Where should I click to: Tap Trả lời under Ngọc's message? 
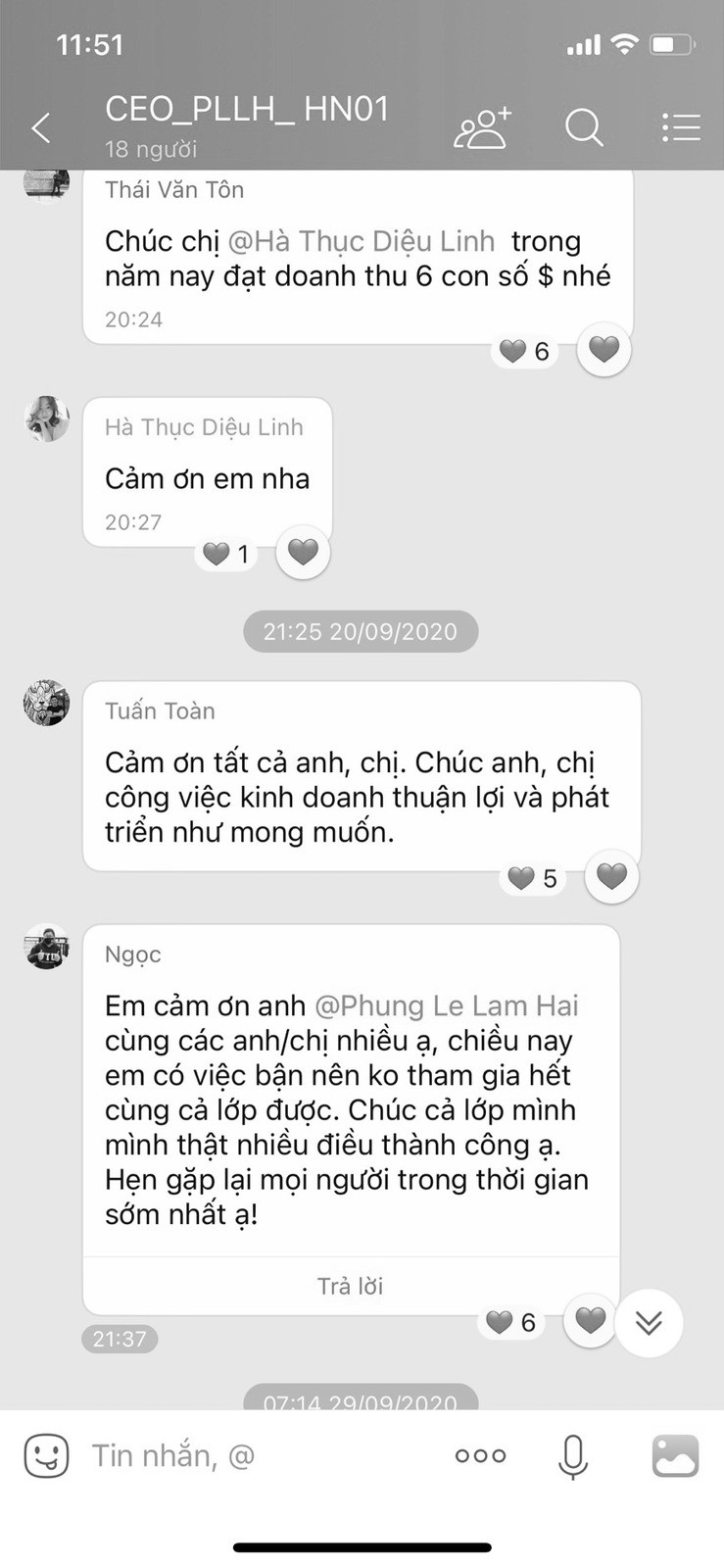pyautogui.click(x=350, y=1286)
